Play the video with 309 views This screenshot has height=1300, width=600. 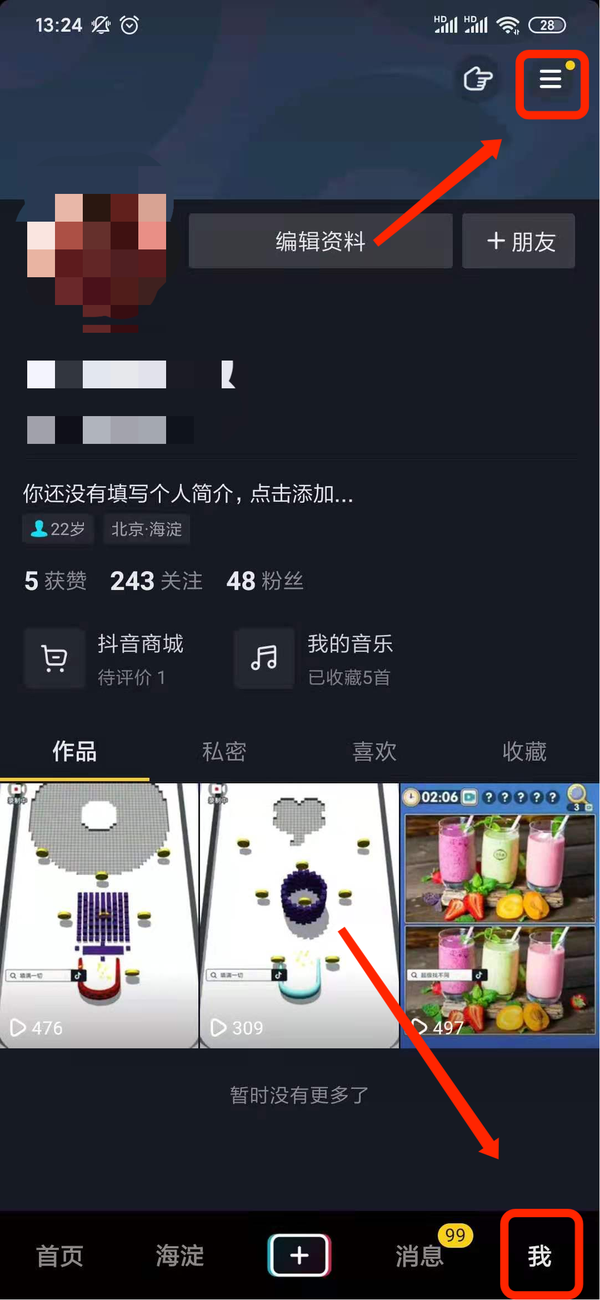coord(299,915)
